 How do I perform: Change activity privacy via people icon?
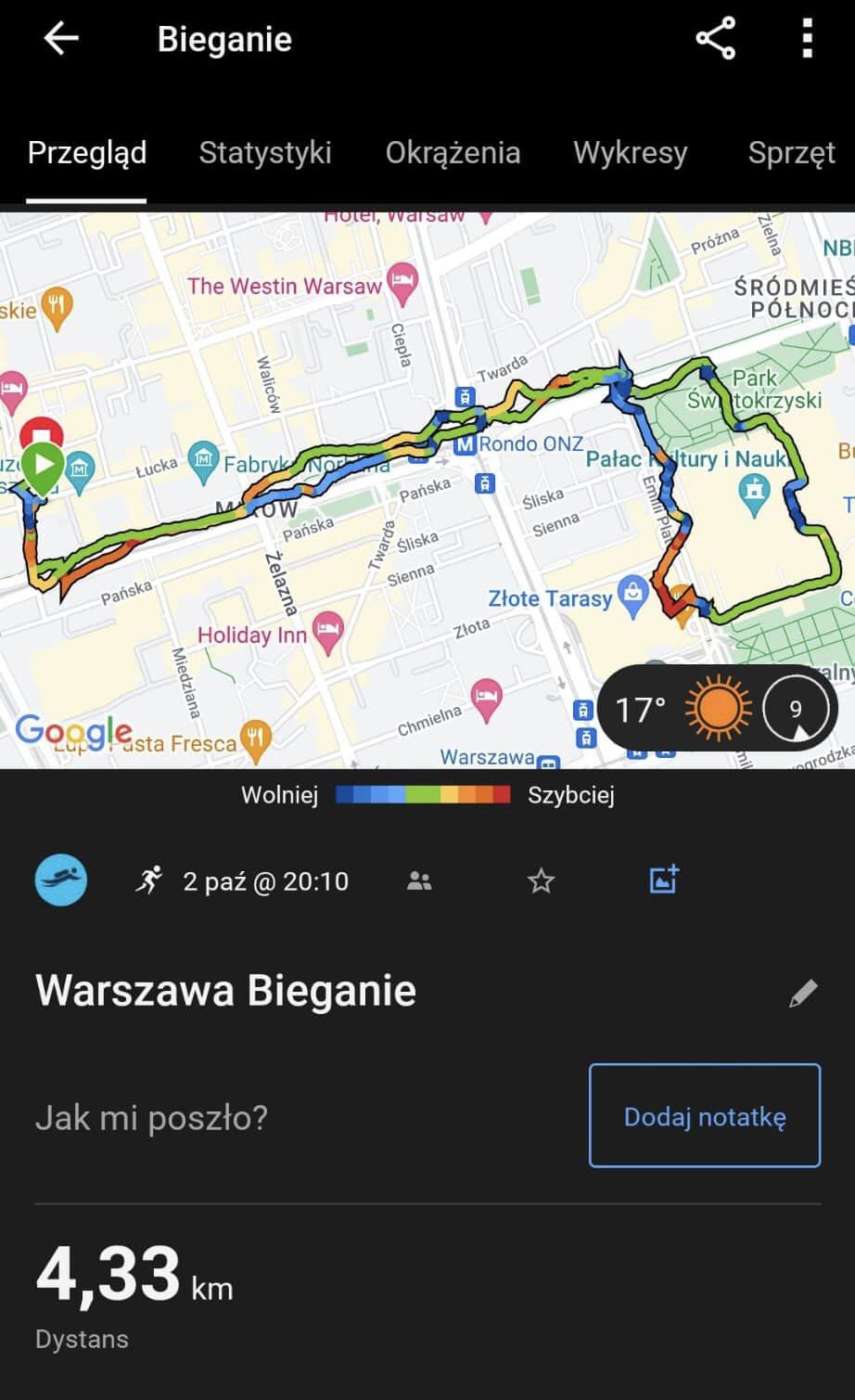[419, 880]
